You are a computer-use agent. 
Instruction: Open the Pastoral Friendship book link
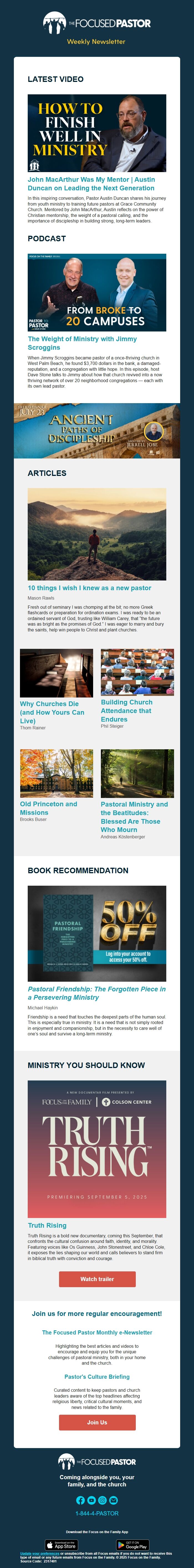point(96,993)
